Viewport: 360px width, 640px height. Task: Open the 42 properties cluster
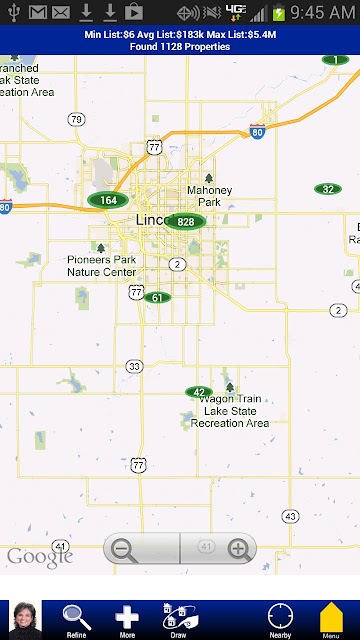[199, 392]
